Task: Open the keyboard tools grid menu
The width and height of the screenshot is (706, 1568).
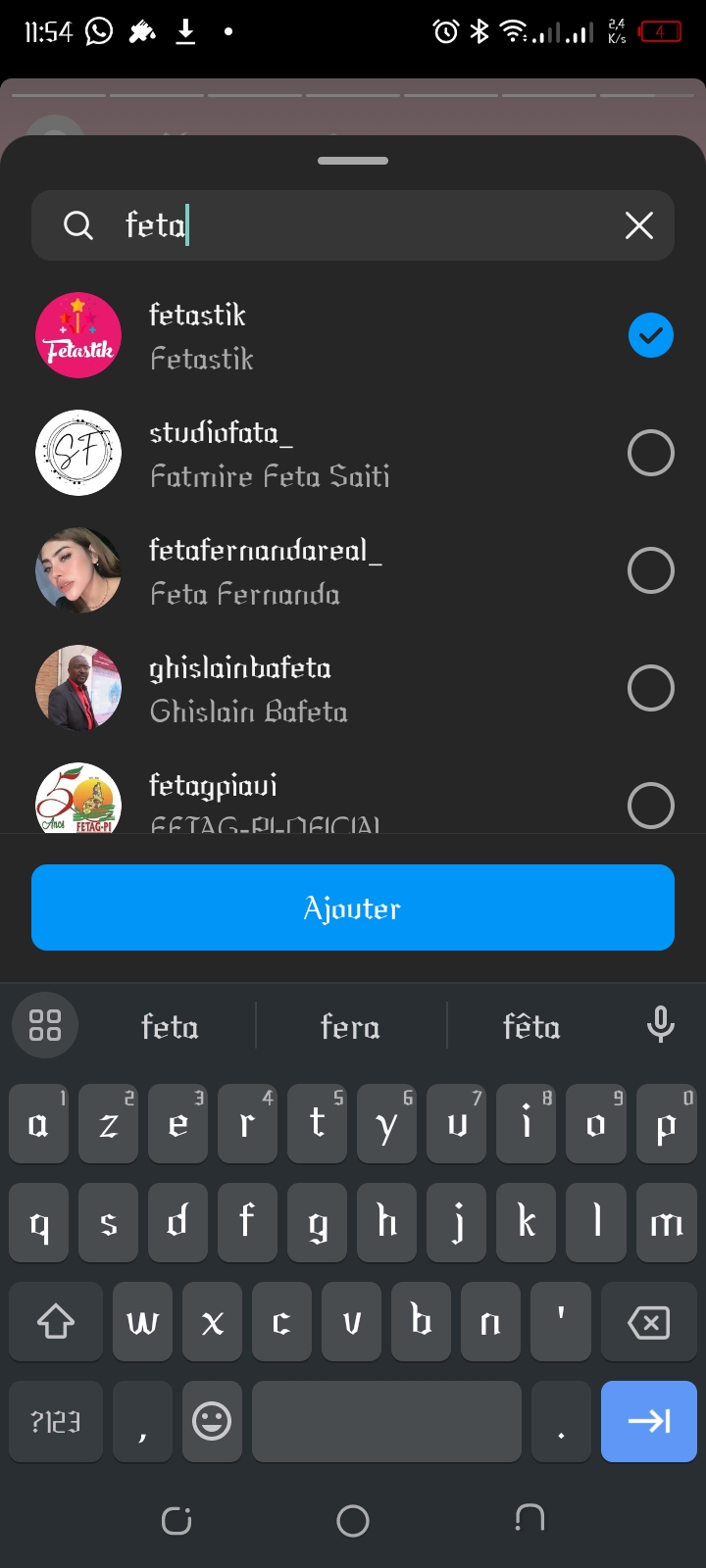Action: click(x=45, y=1025)
